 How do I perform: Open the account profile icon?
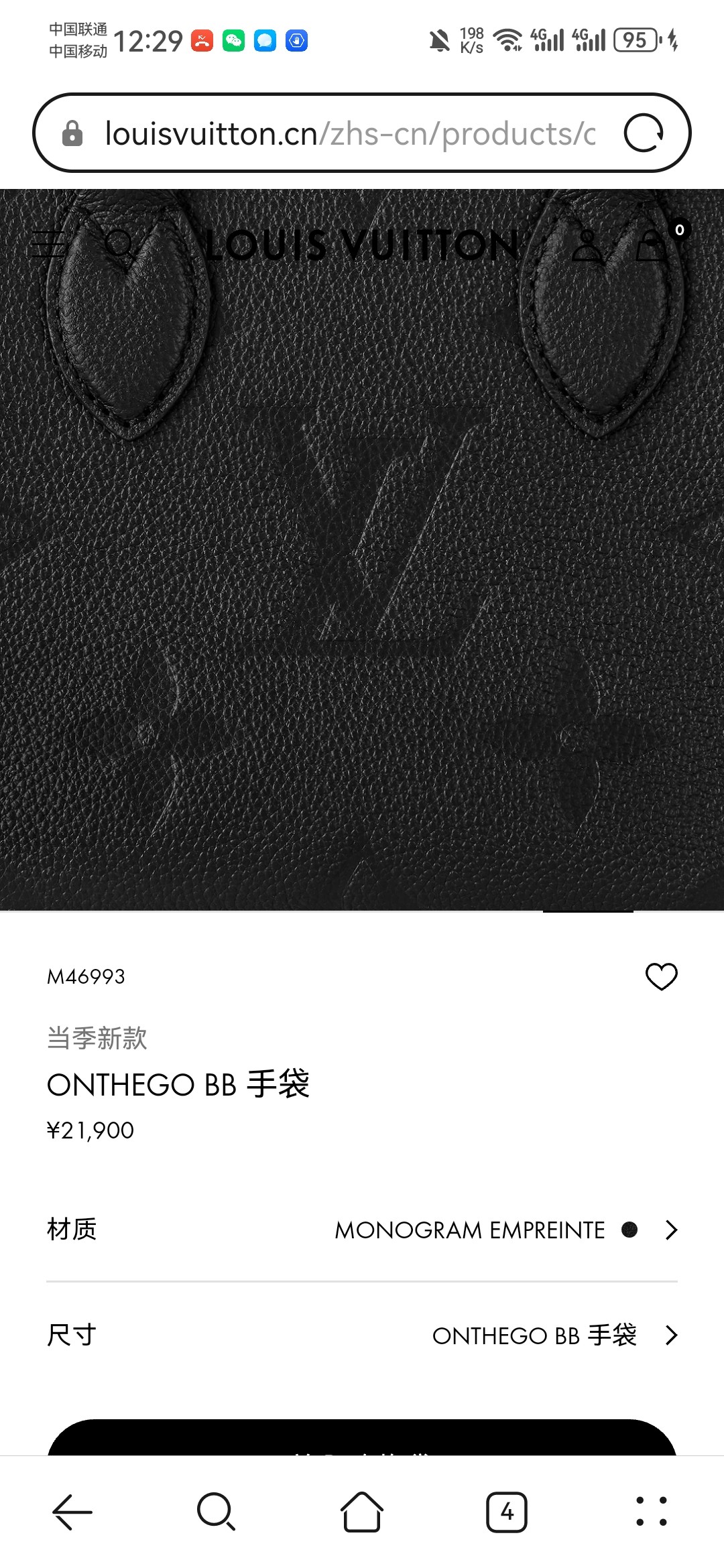click(x=587, y=245)
